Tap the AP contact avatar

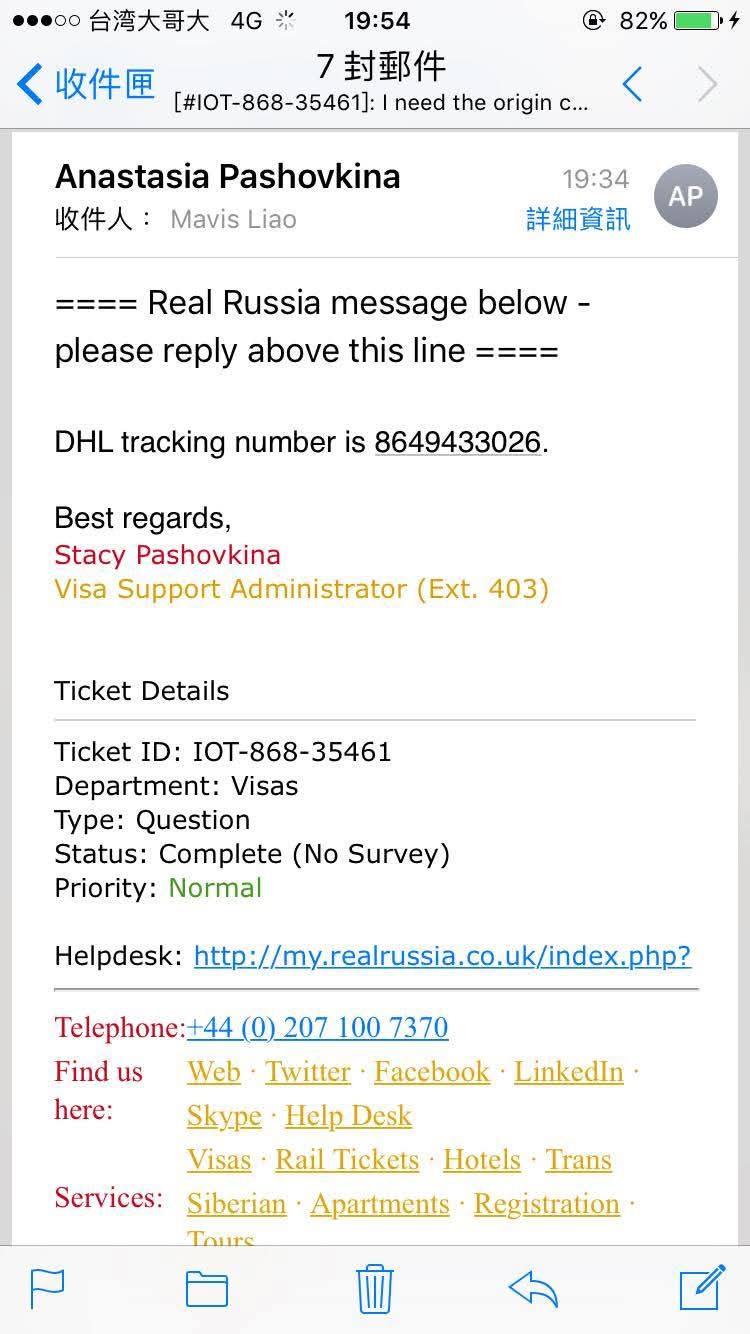click(x=685, y=197)
